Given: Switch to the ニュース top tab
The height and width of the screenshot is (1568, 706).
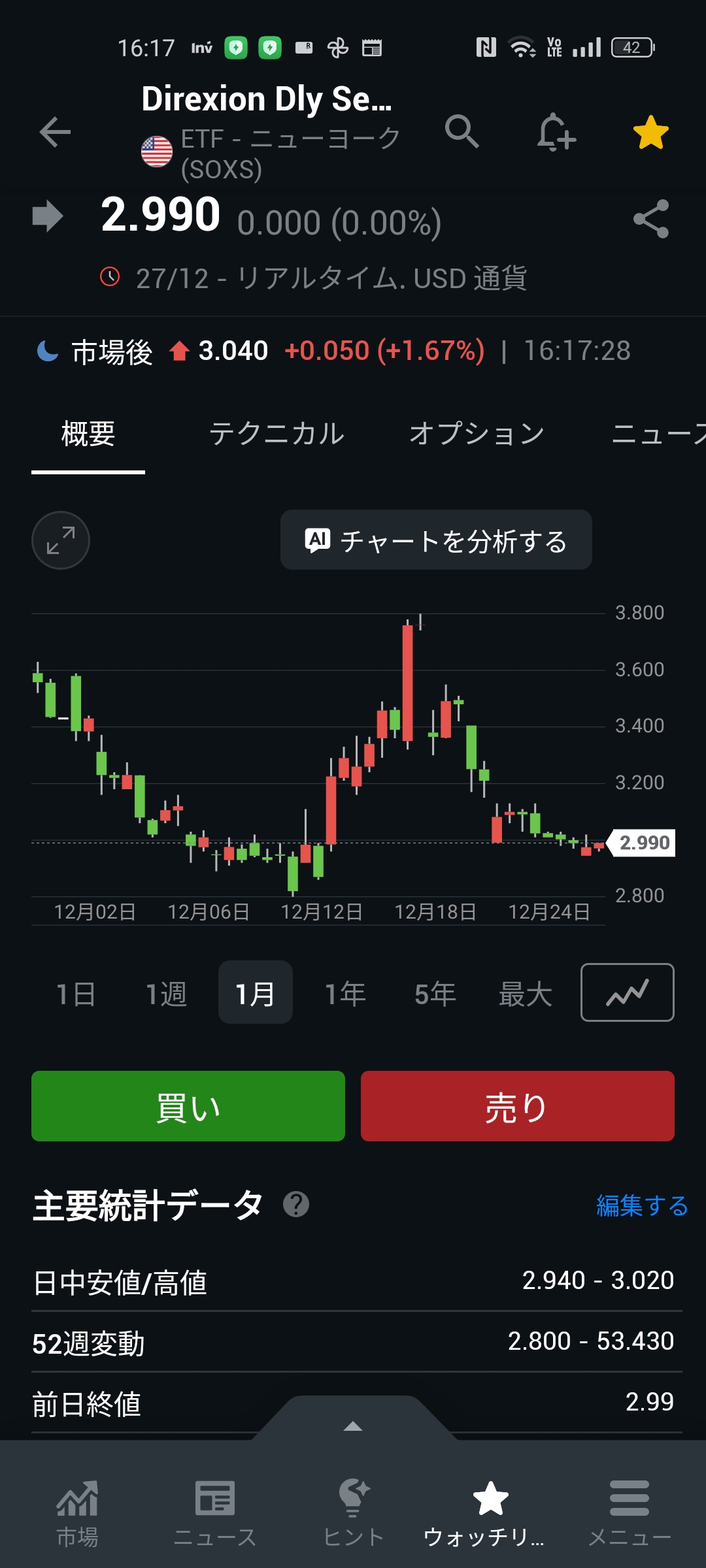Looking at the screenshot, I should point(657,434).
